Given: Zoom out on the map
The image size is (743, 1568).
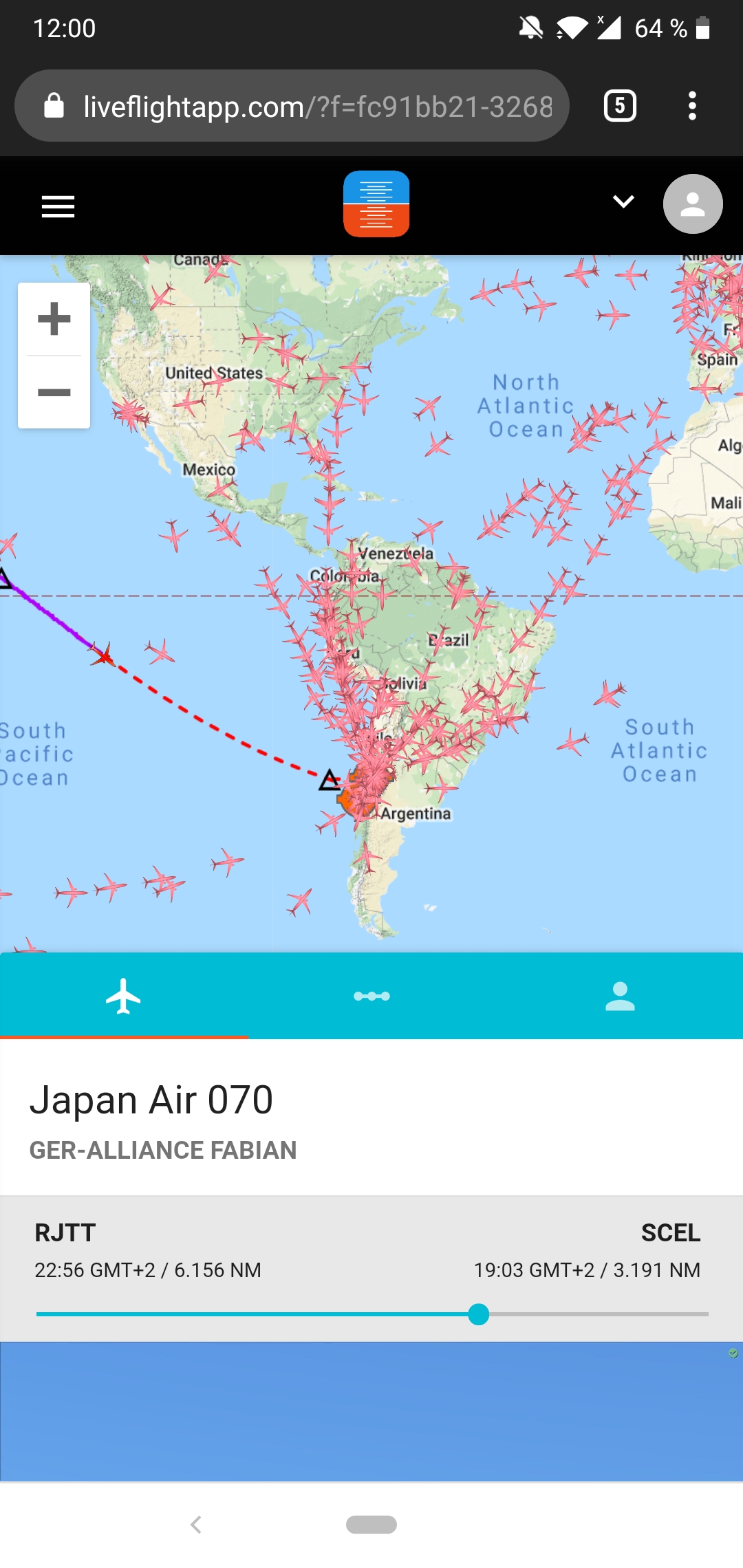Looking at the screenshot, I should pos(54,393).
